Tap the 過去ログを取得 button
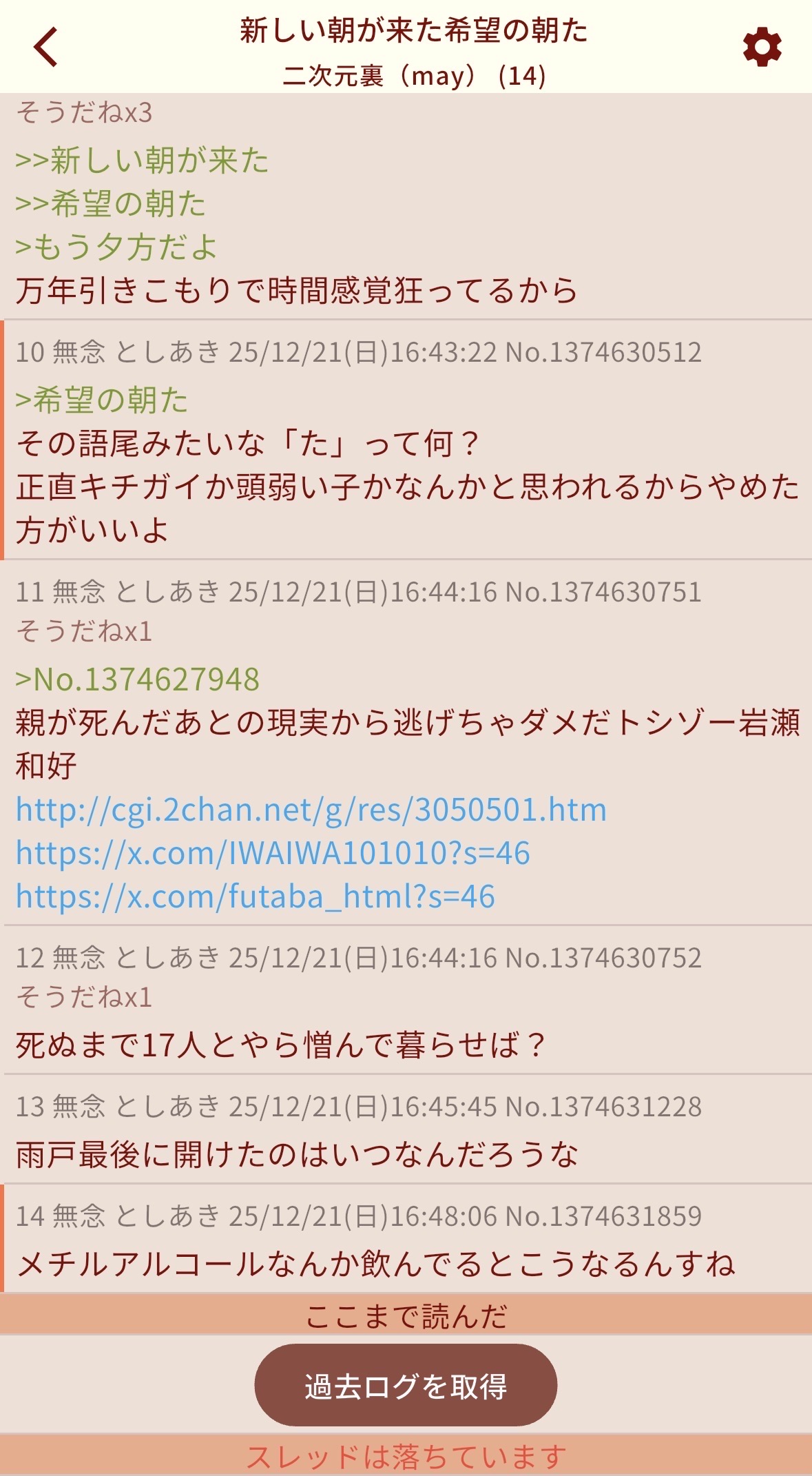The height and width of the screenshot is (1476, 812). tap(406, 1386)
